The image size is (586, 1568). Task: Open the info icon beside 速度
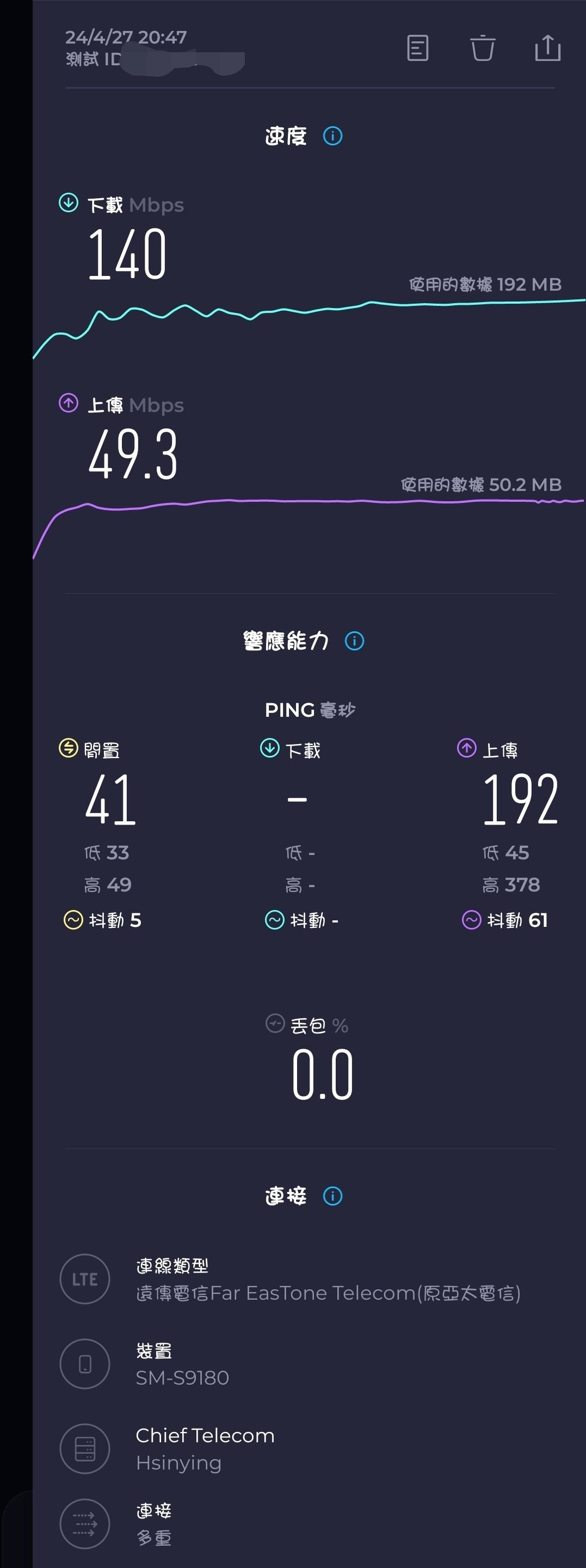332,136
